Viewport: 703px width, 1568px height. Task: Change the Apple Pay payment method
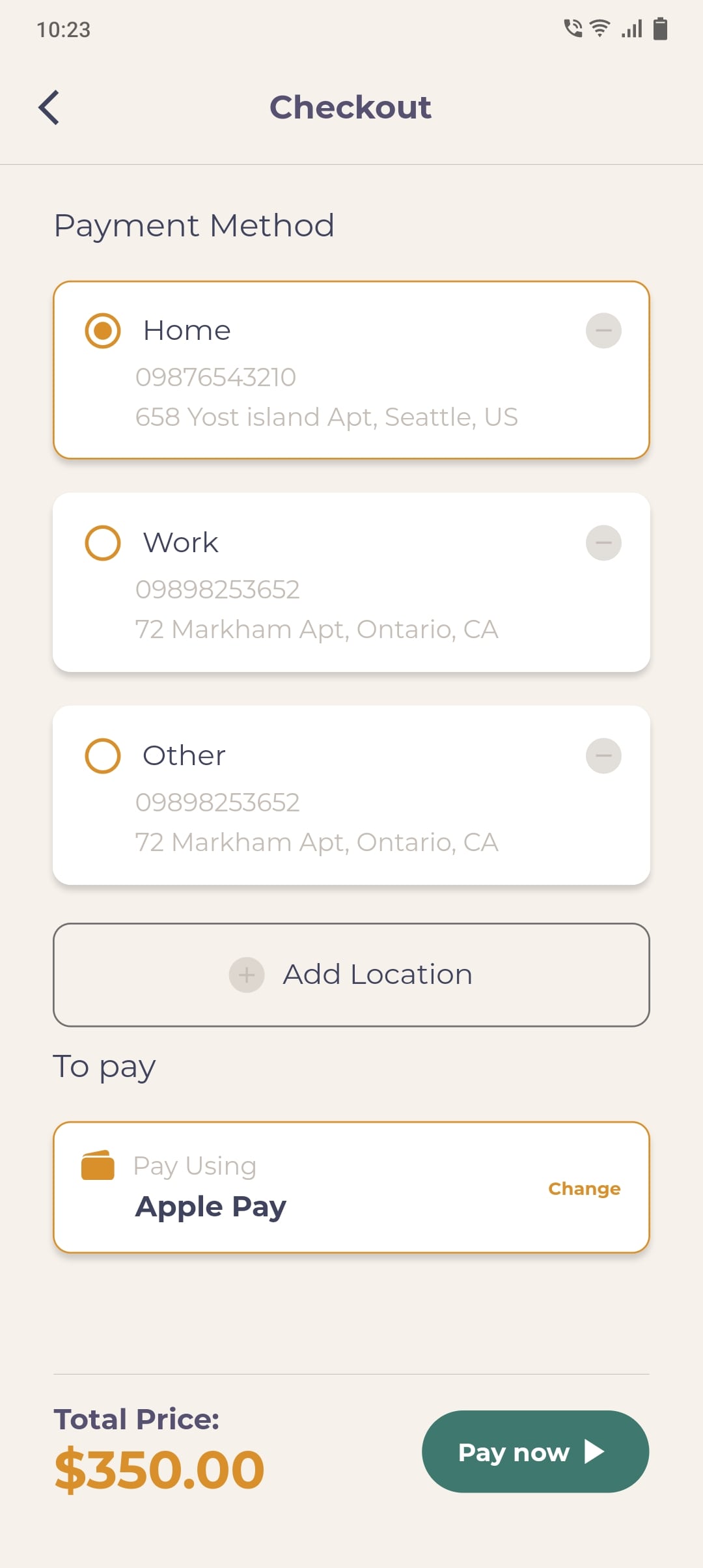coord(584,1188)
